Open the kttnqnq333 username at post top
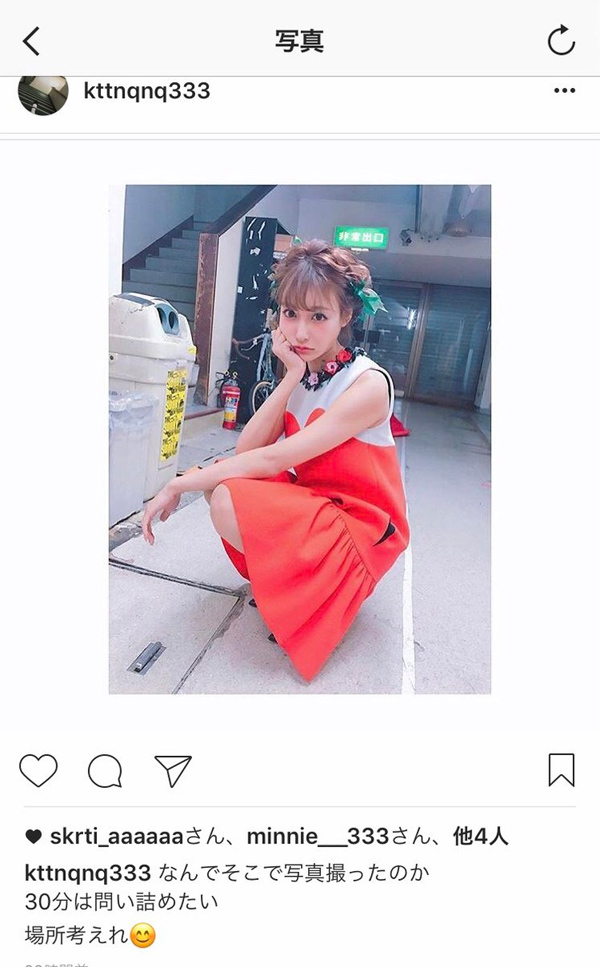600x967 pixels. [147, 92]
